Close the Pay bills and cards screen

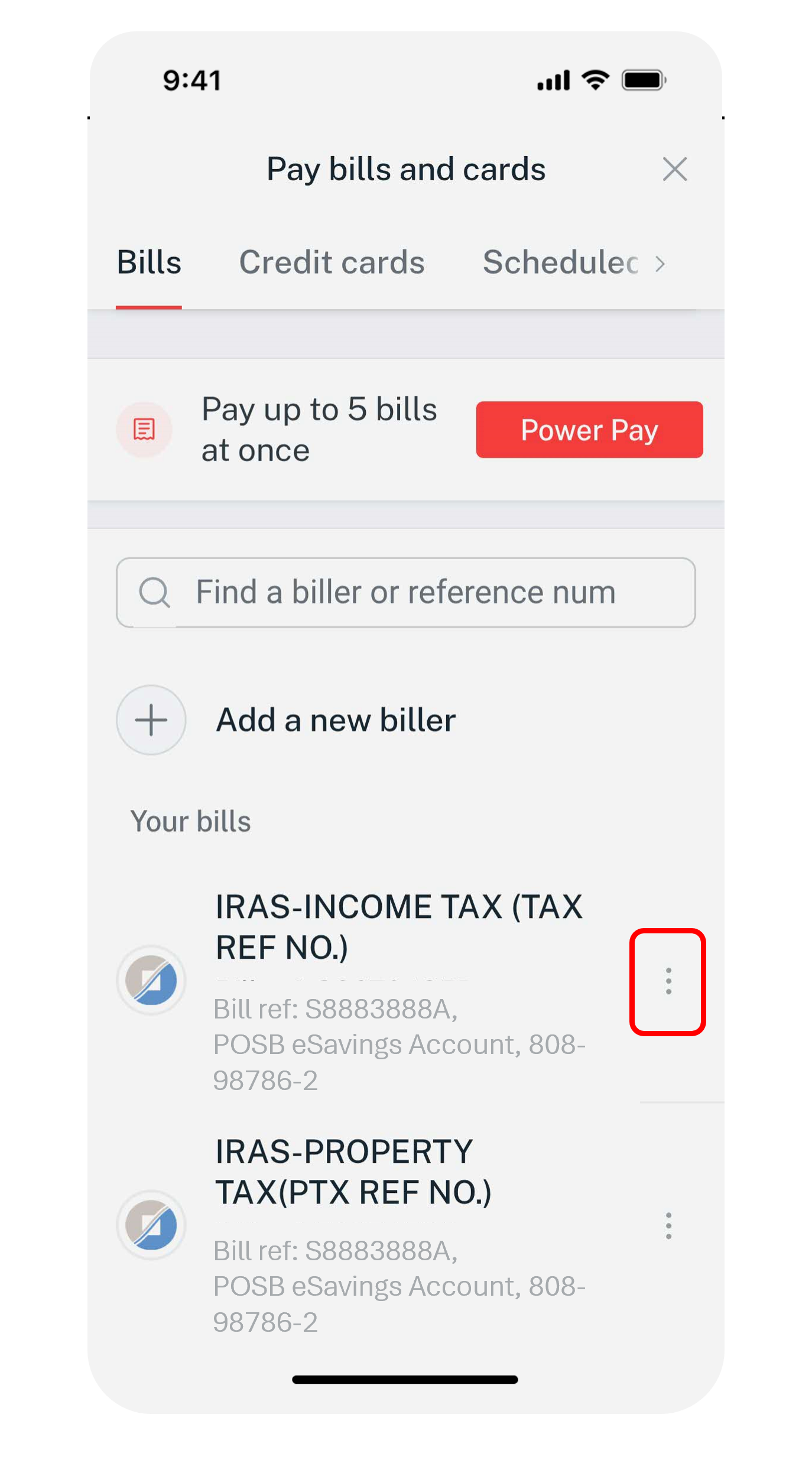coord(674,169)
